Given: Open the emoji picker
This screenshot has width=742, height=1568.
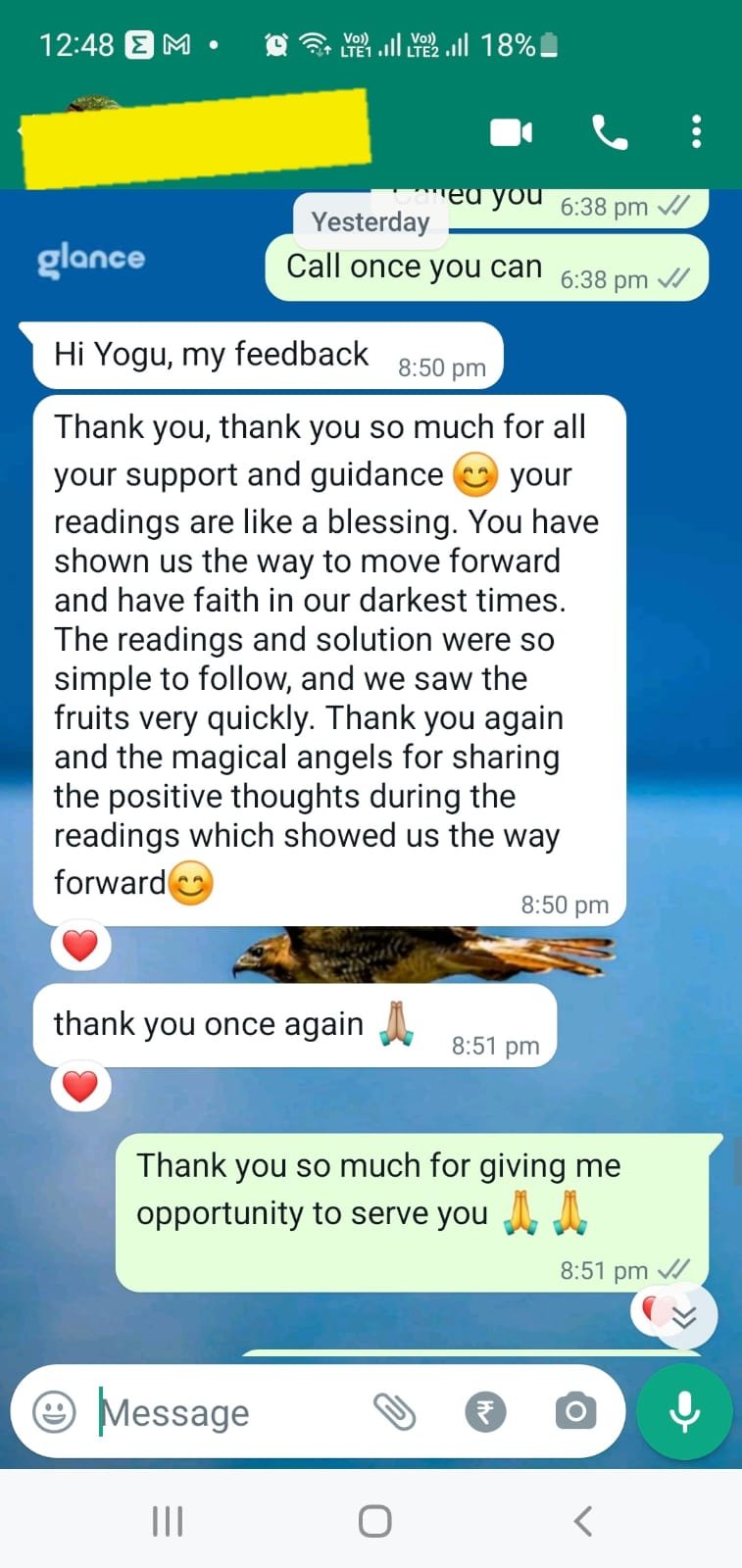Looking at the screenshot, I should 54,1412.
